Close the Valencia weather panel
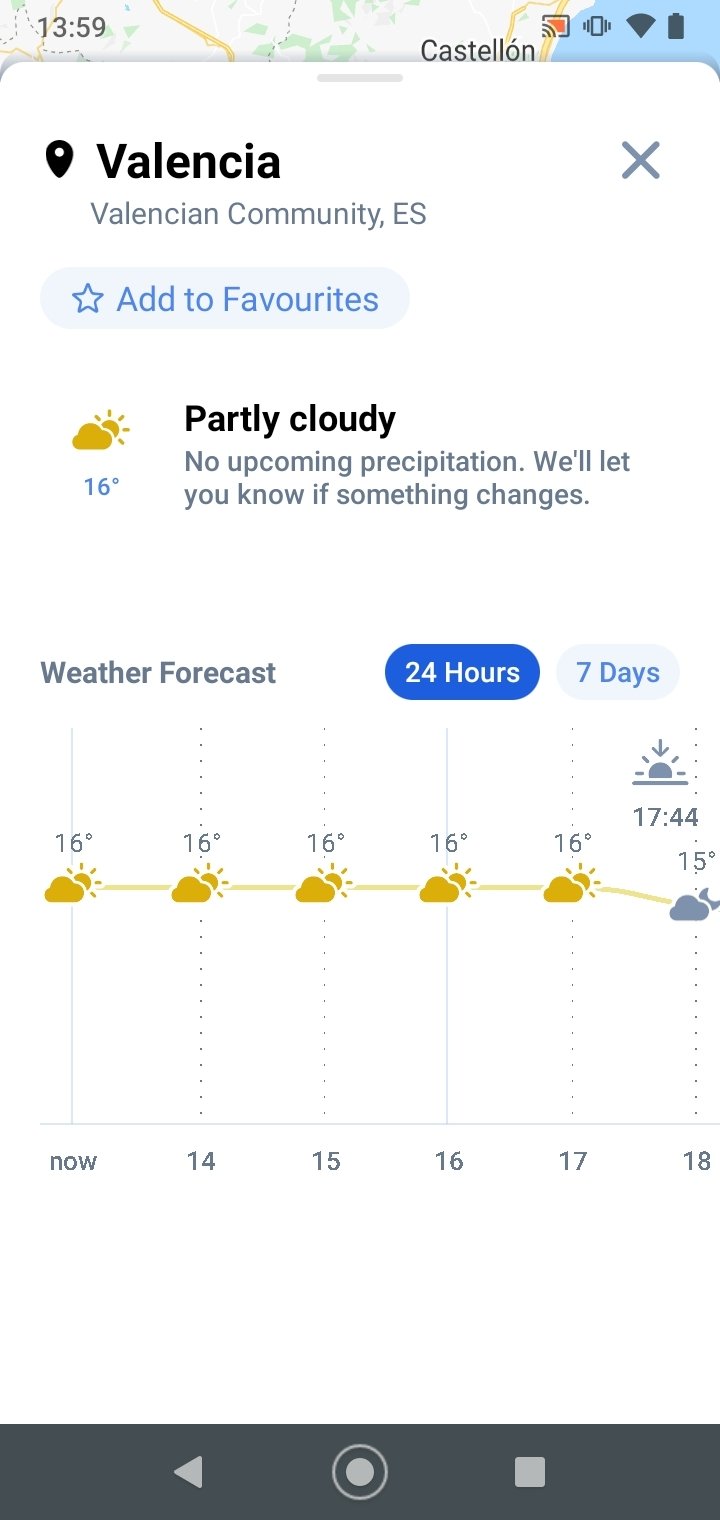 pos(640,160)
